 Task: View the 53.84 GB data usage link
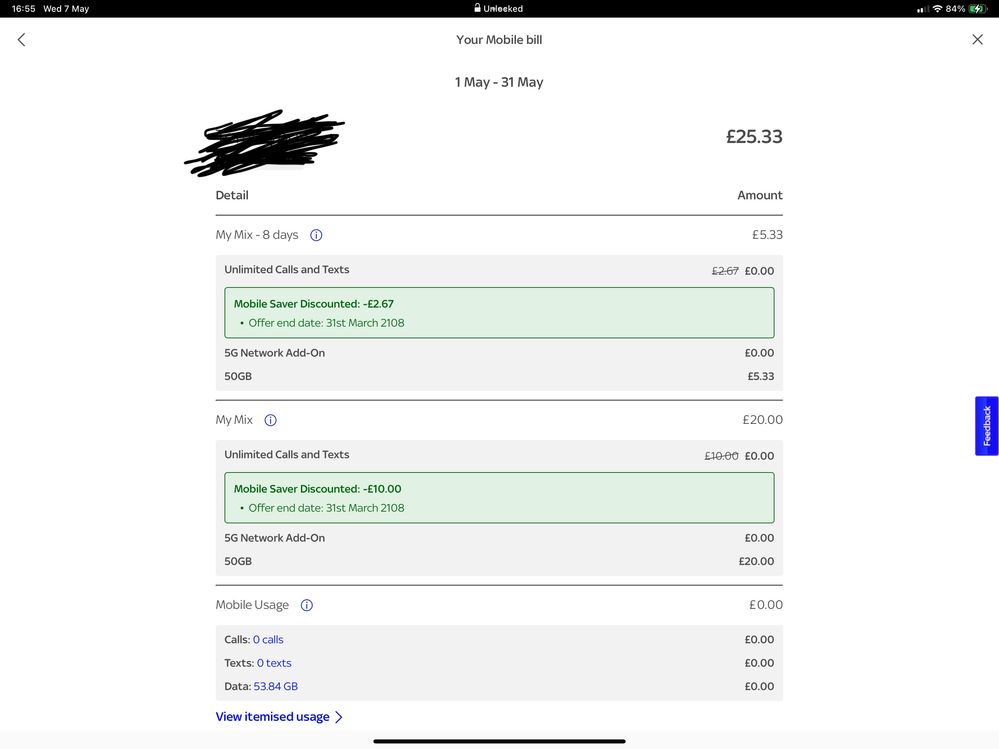(x=276, y=686)
